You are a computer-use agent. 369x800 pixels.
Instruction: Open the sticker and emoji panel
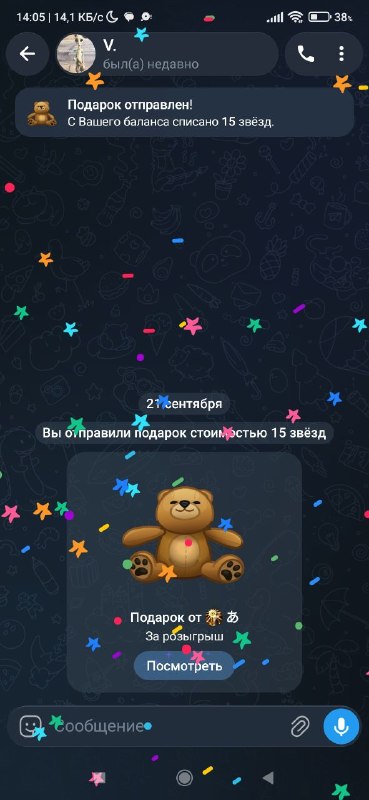pos(30,726)
